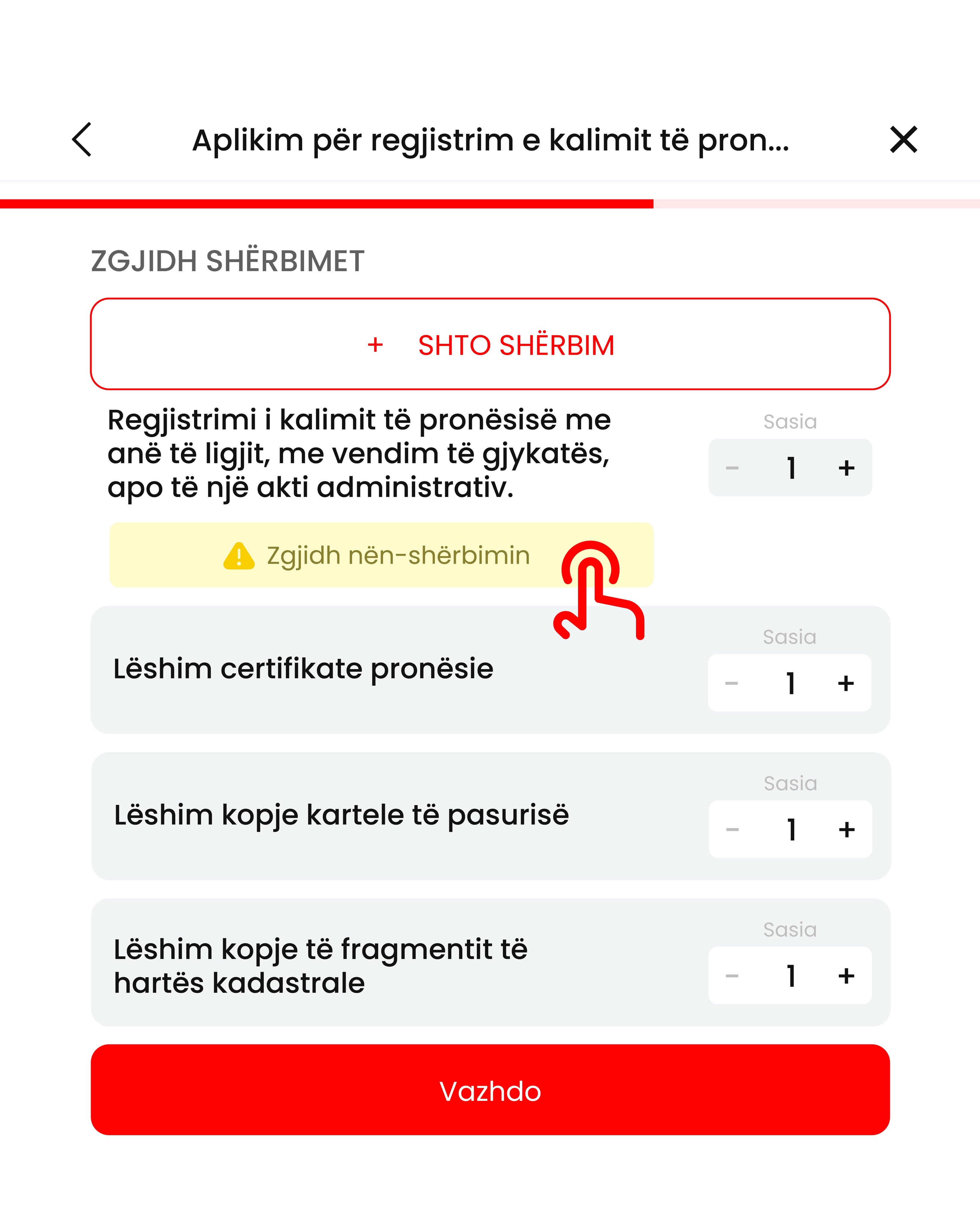Decrease quantity for Regjistrimi i kalimit të pronësisë
Screen dimensions: 980x1226
coord(732,468)
